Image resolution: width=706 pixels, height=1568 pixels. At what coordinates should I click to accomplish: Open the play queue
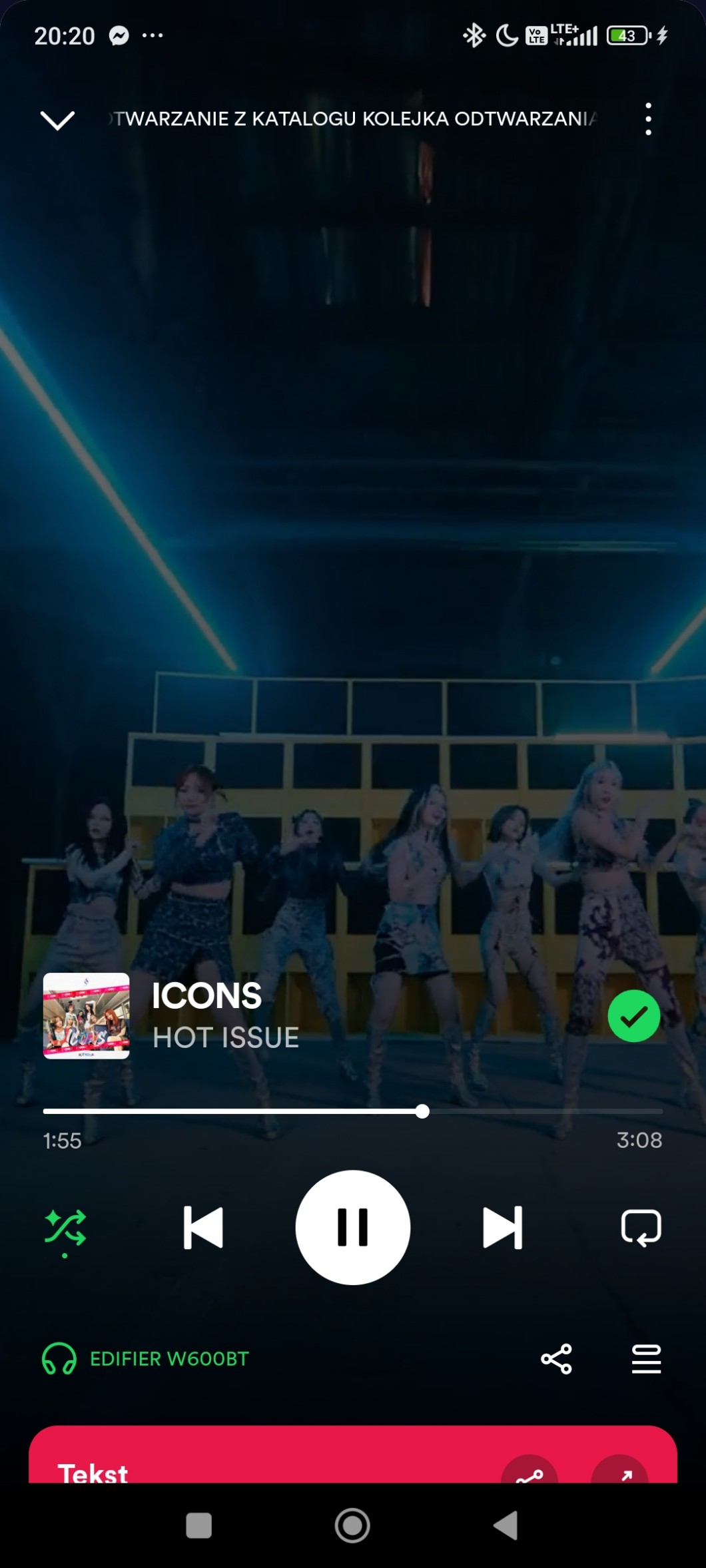[646, 1358]
